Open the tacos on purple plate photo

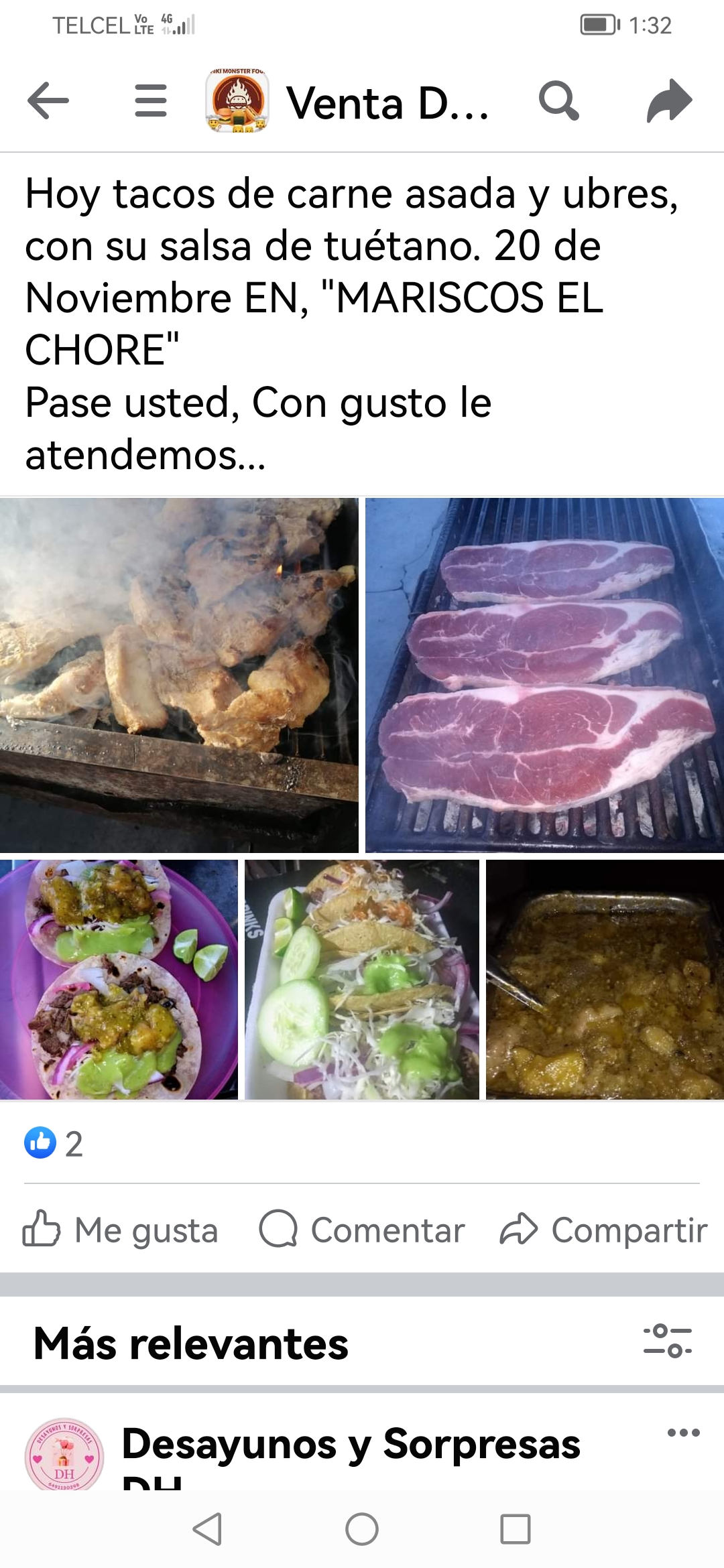click(x=119, y=978)
